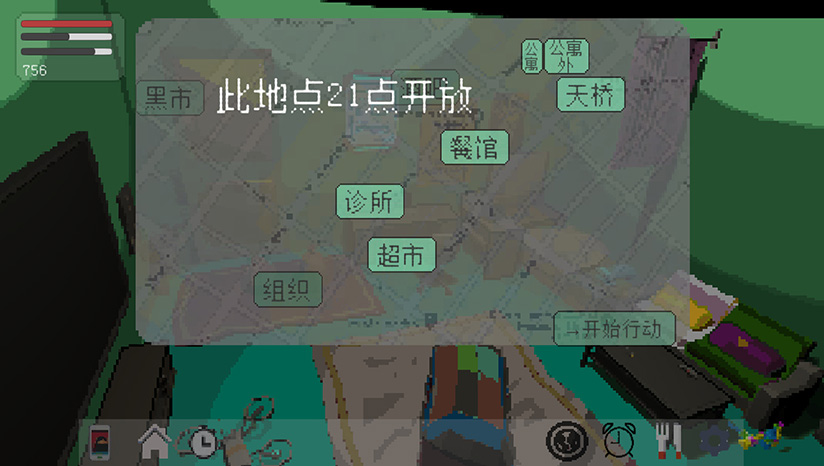This screenshot has width=824, height=466.
Task: Go to the 公寓 location
Action: pyautogui.click(x=531, y=56)
